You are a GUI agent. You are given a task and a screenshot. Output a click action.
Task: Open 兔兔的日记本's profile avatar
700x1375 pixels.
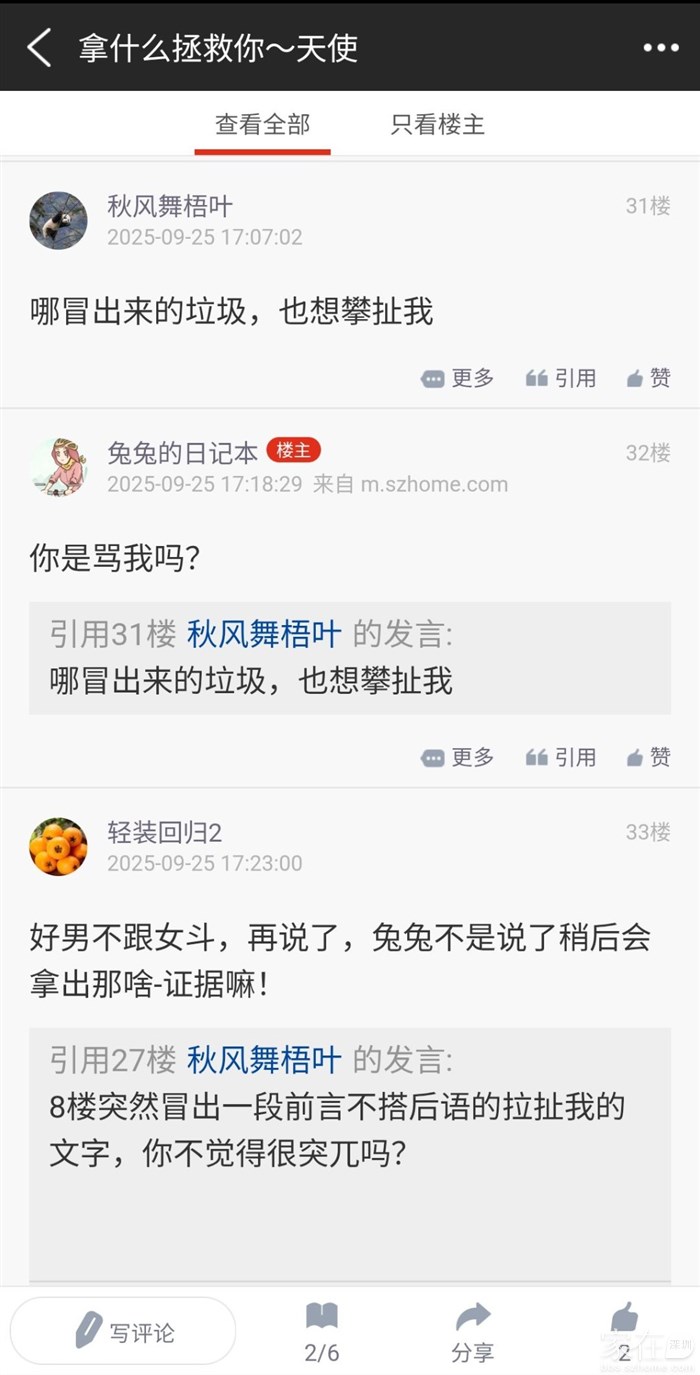coord(58,467)
